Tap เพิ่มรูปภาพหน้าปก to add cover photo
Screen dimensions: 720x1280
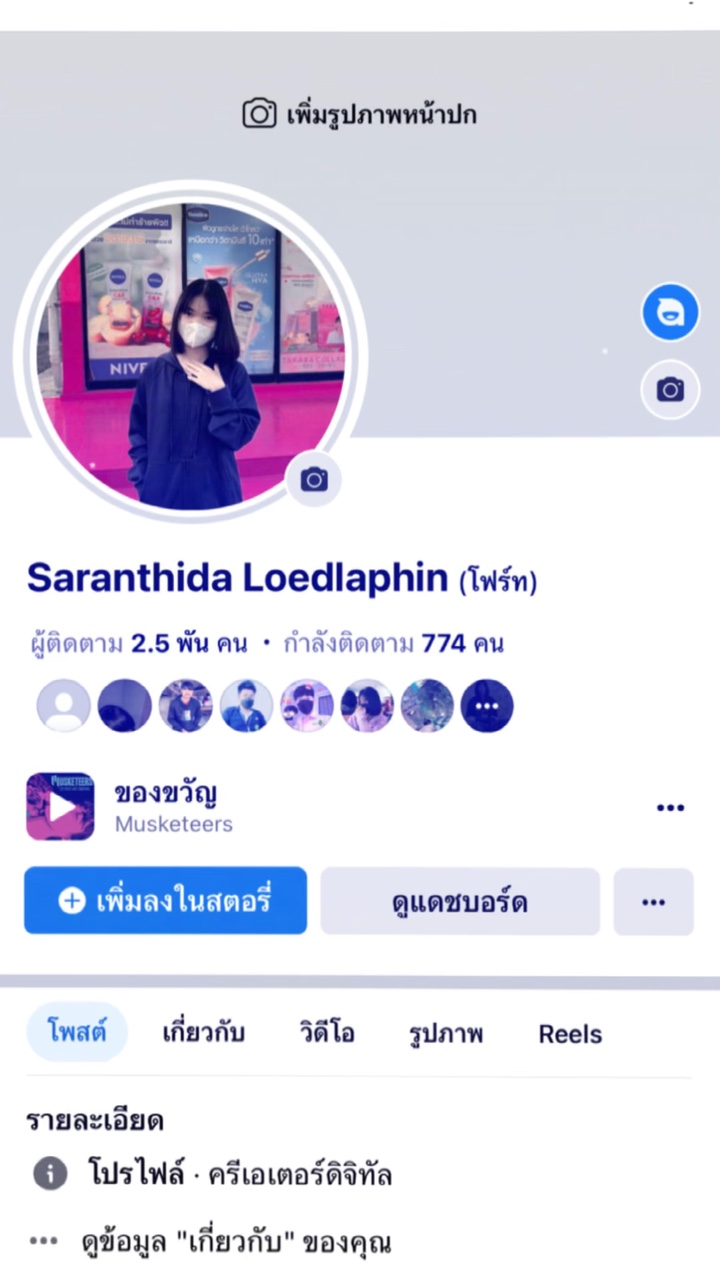tap(360, 114)
